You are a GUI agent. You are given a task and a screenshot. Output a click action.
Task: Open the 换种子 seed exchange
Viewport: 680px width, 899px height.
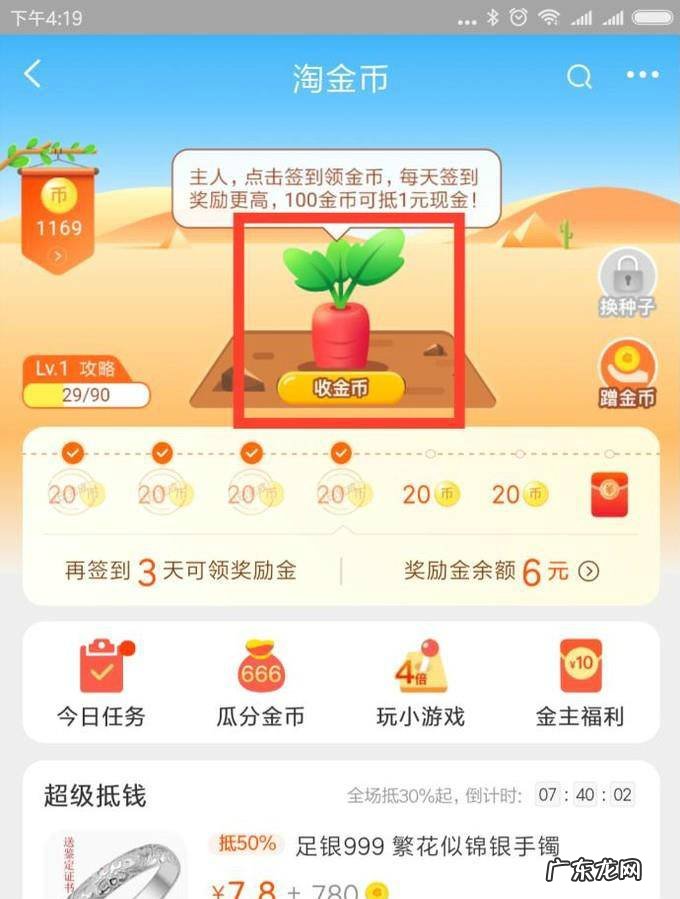click(627, 284)
